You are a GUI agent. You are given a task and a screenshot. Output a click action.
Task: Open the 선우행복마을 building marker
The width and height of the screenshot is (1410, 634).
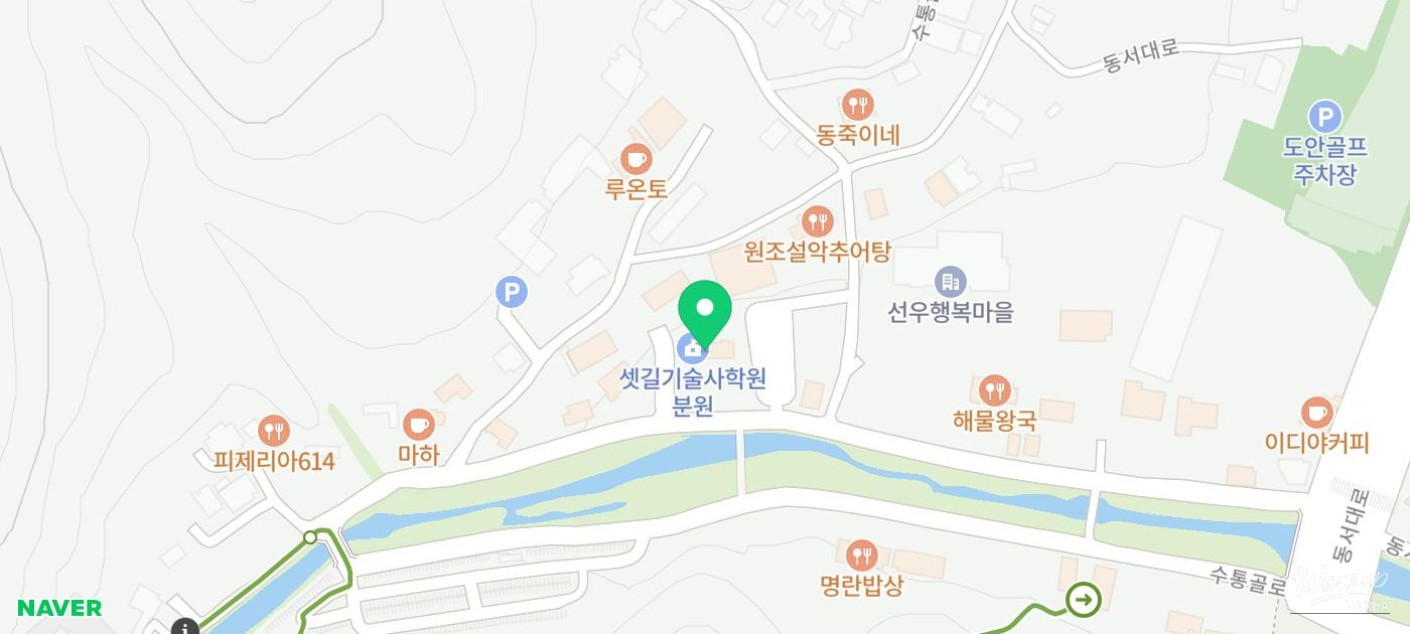[x=950, y=282]
